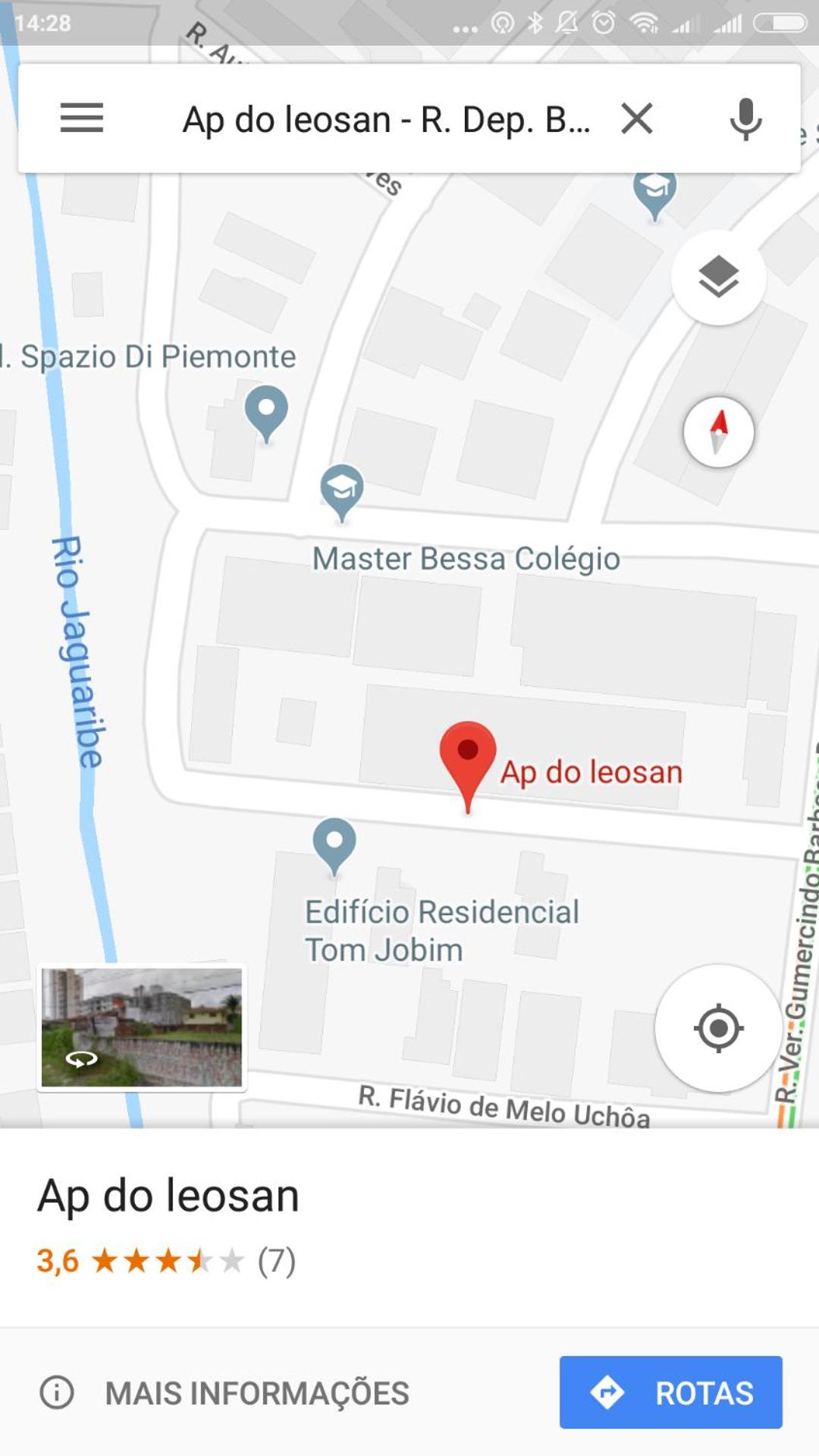Open MAIS INFORMAÇÕES for this place

pyautogui.click(x=224, y=1393)
